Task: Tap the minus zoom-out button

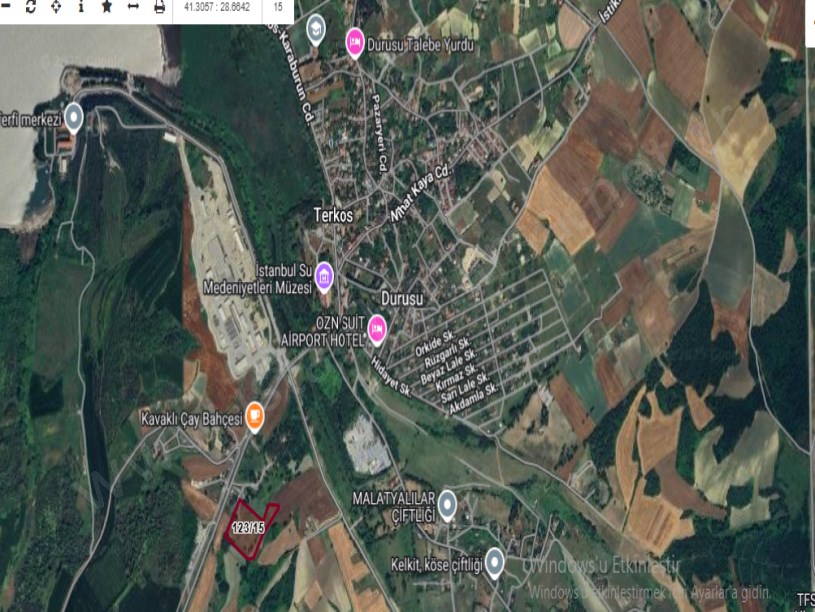Action: 5,6
